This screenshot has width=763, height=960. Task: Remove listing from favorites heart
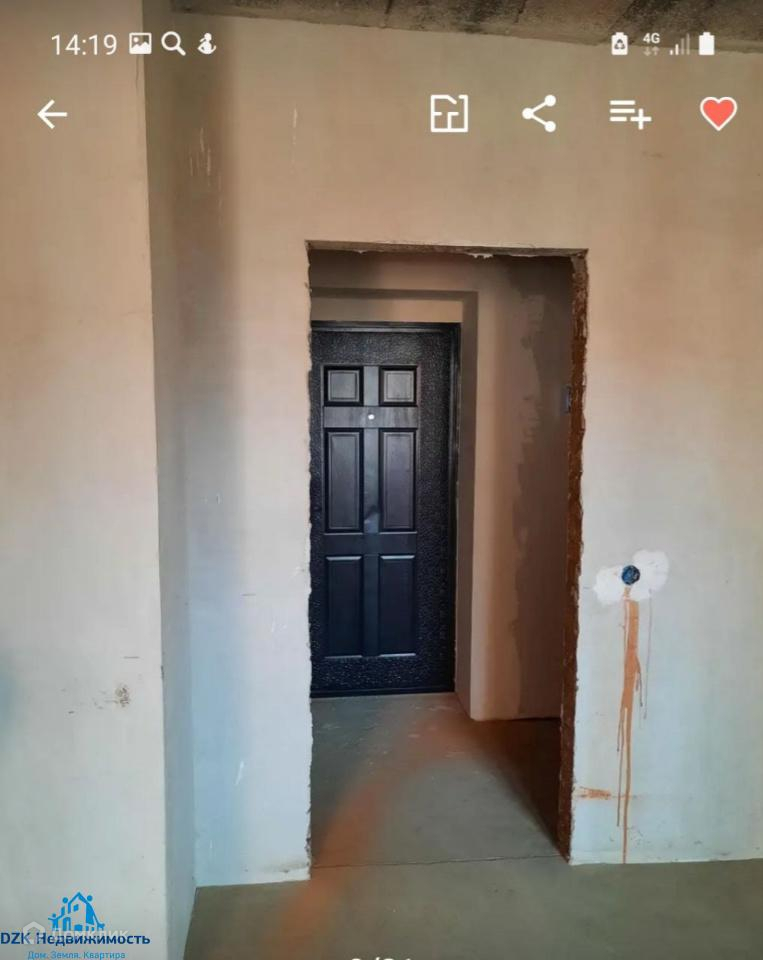tap(718, 113)
